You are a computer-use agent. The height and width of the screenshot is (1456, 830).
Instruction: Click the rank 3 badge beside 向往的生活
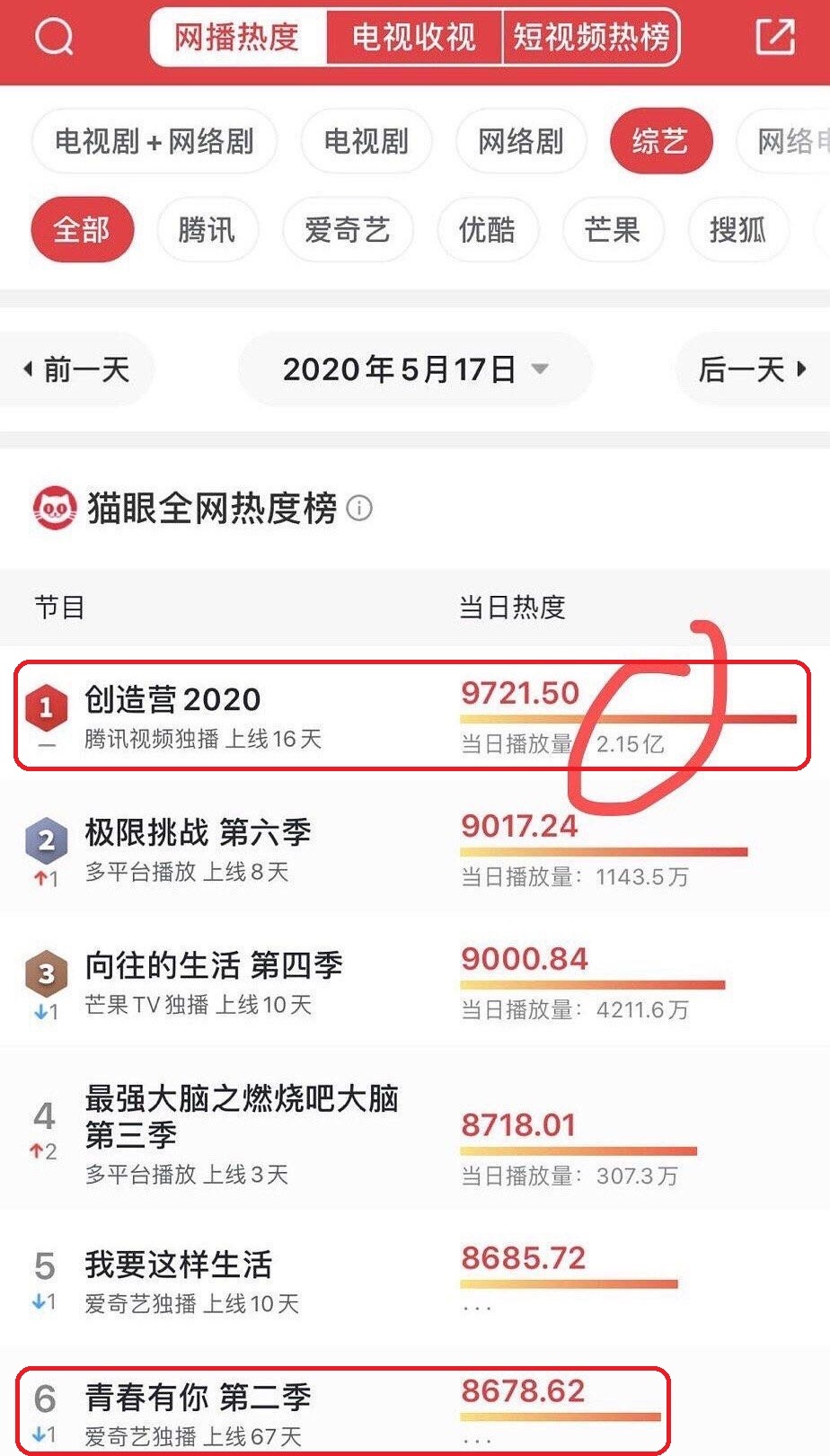point(46,972)
